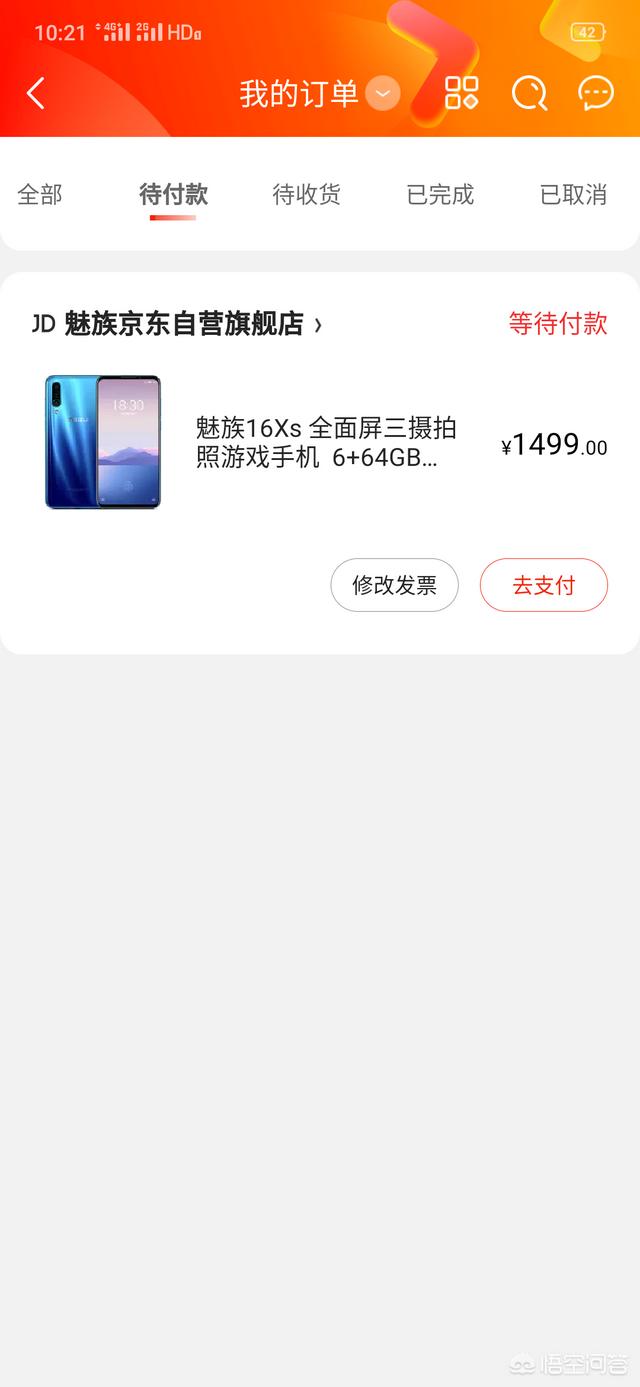View the 已完成 tab
Screen dimensions: 640x1387
point(440,194)
